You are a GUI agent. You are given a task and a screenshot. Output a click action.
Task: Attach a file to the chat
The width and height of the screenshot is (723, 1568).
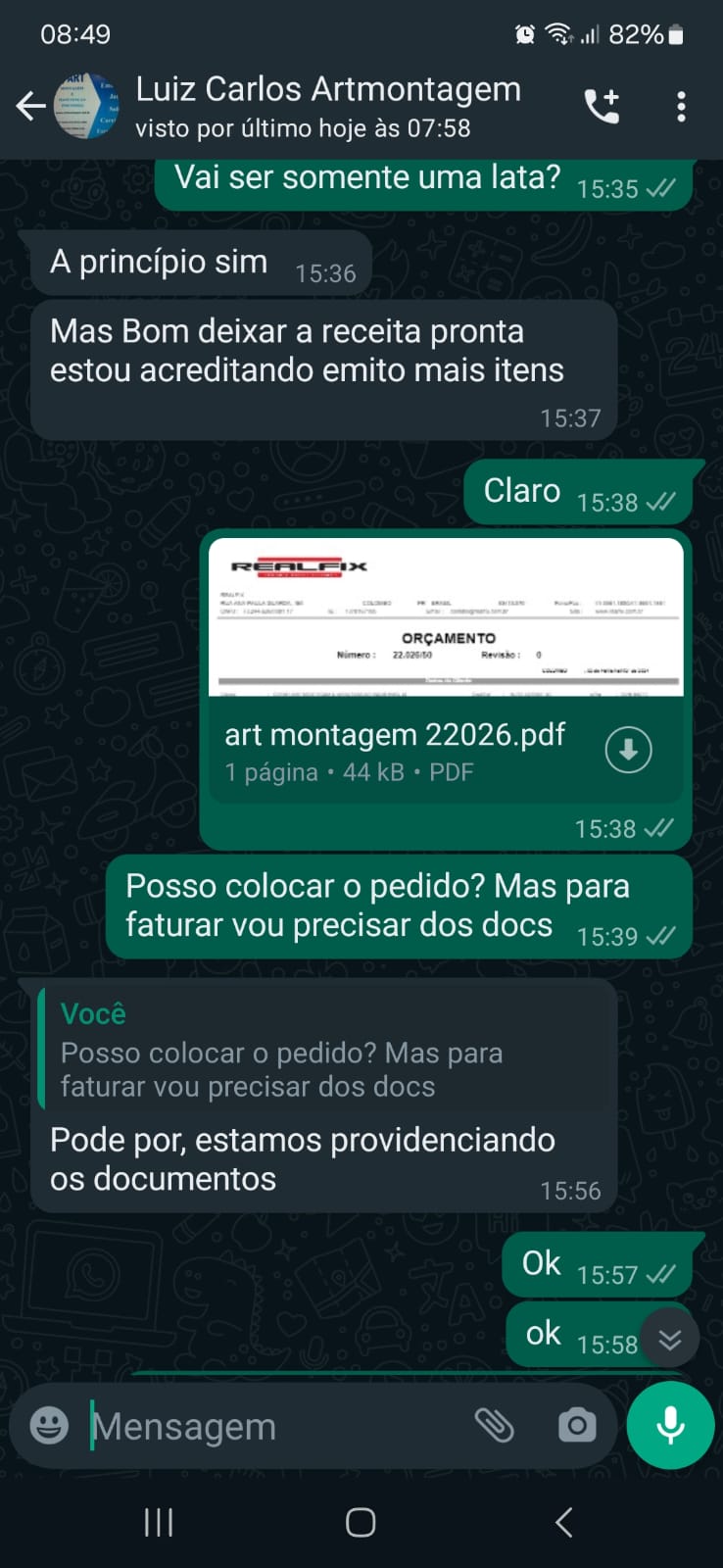point(495,1426)
